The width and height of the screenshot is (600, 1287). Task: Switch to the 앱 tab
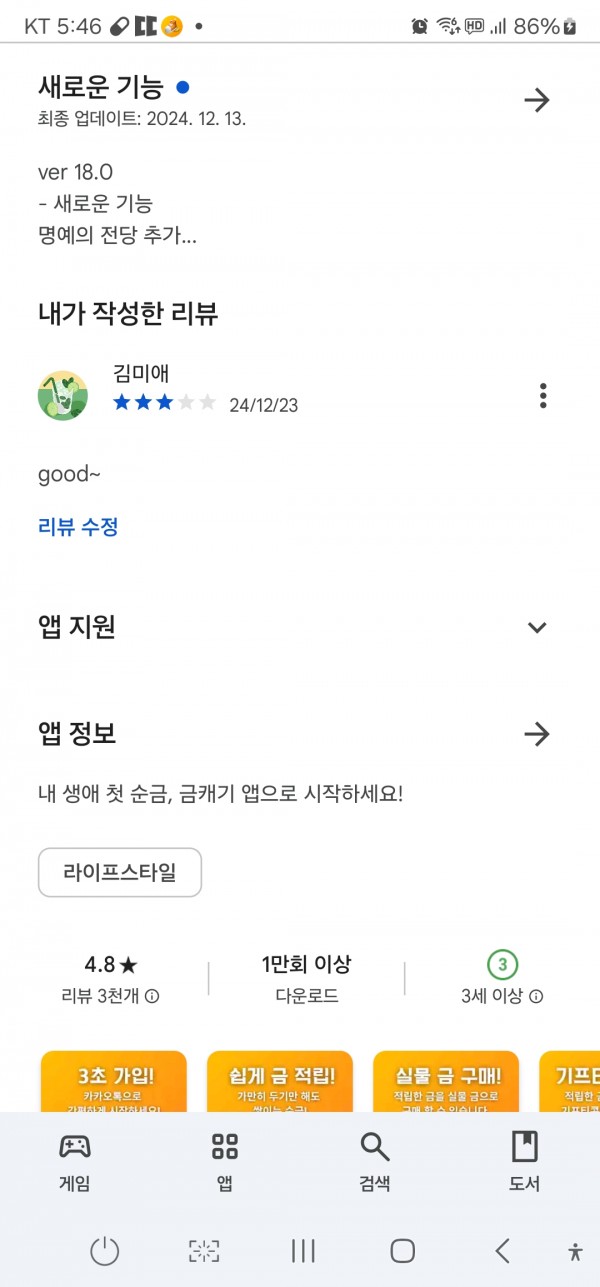(x=225, y=1162)
